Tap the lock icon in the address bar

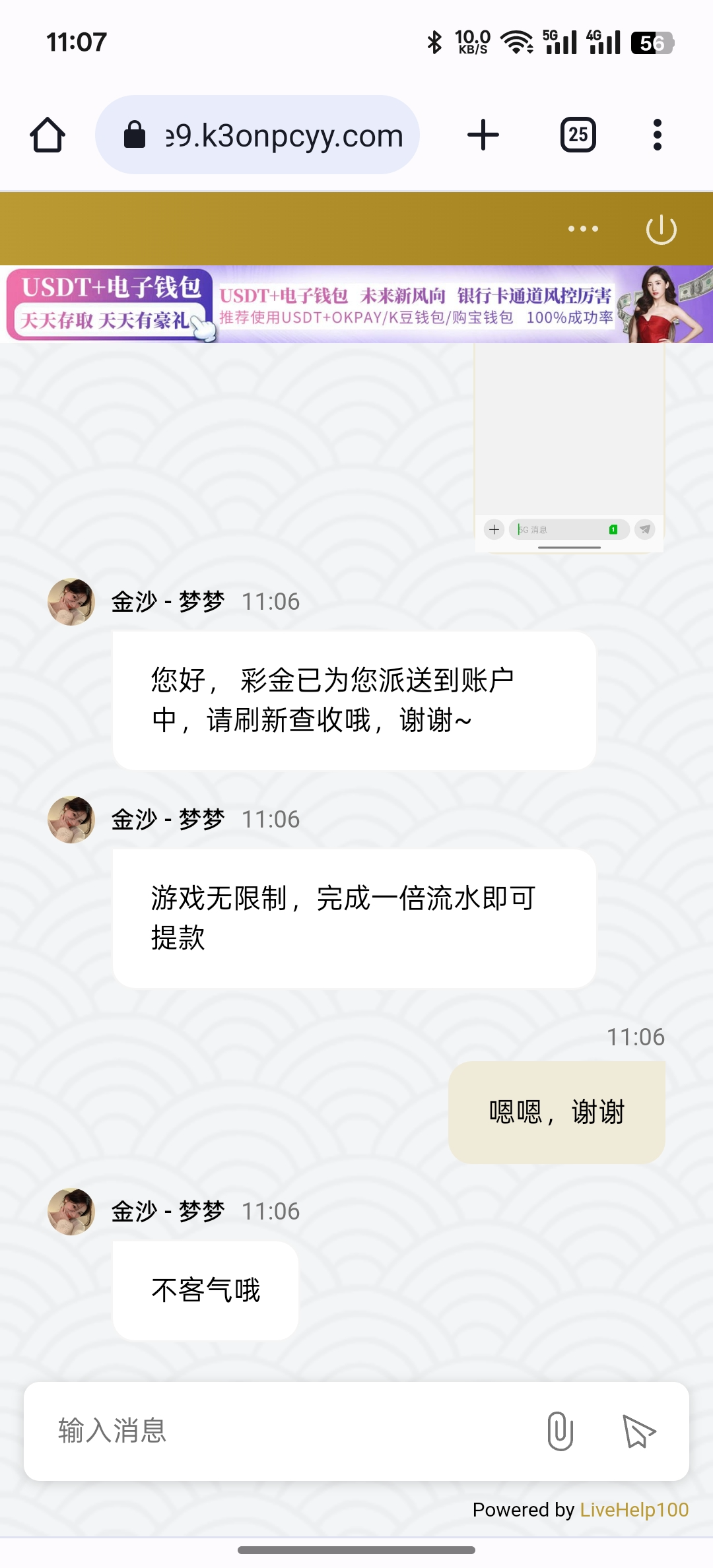point(135,134)
